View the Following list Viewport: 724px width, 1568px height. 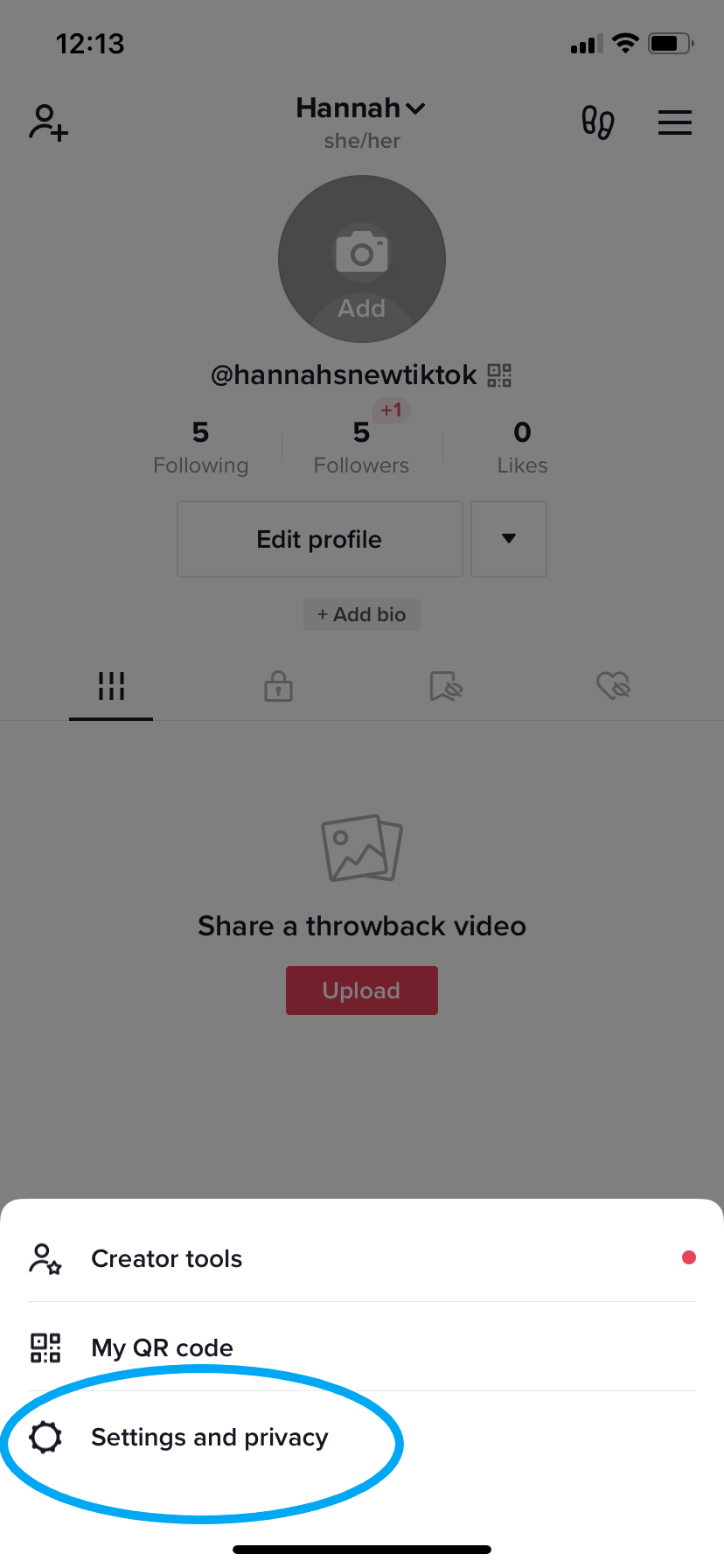click(200, 446)
